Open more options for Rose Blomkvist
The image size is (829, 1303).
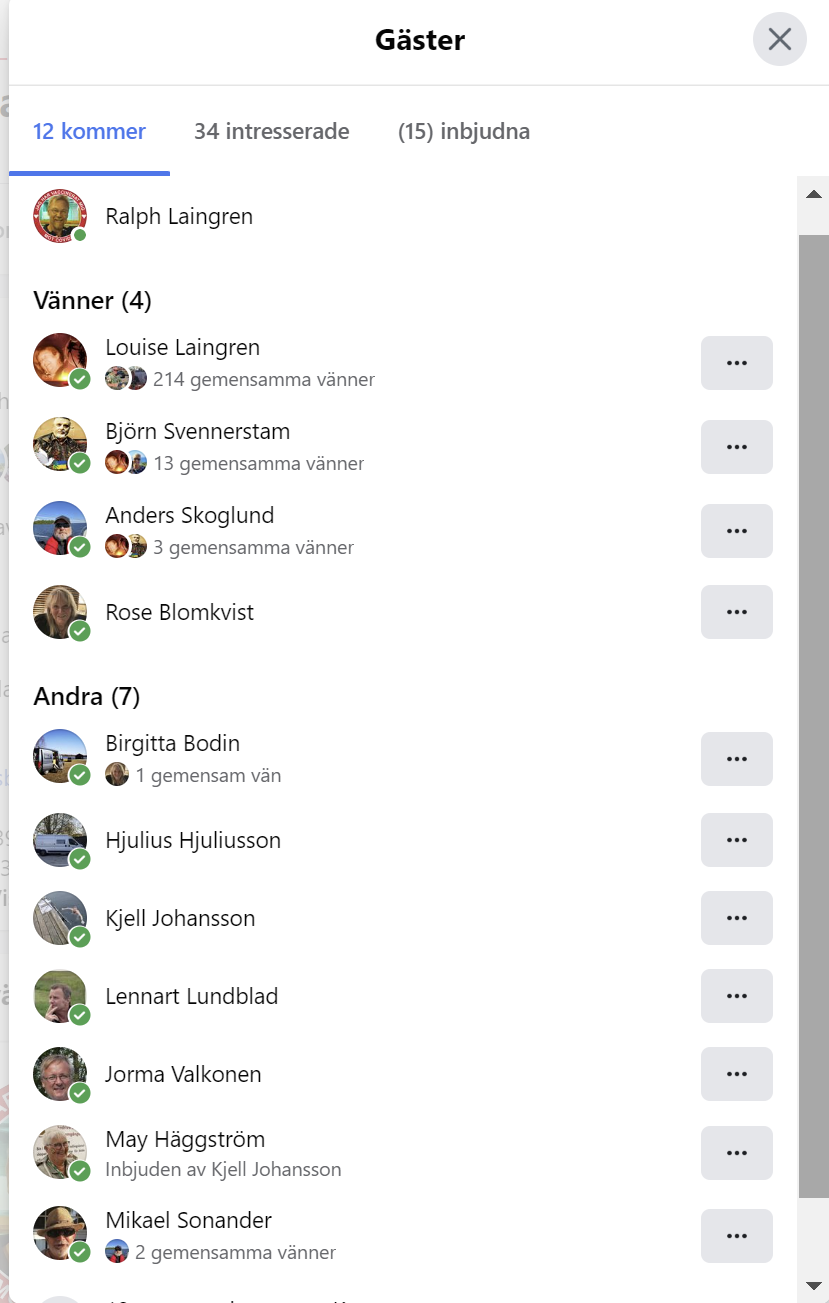click(x=736, y=612)
